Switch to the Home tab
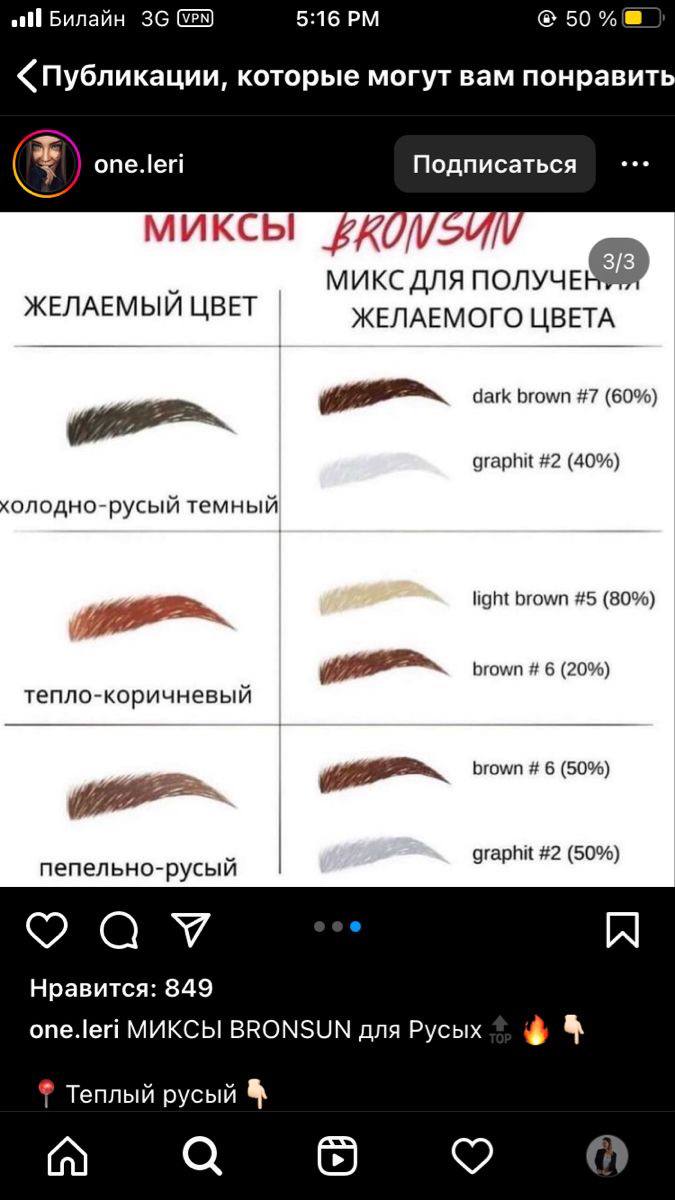The height and width of the screenshot is (1200, 675). pyautogui.click(x=68, y=1157)
